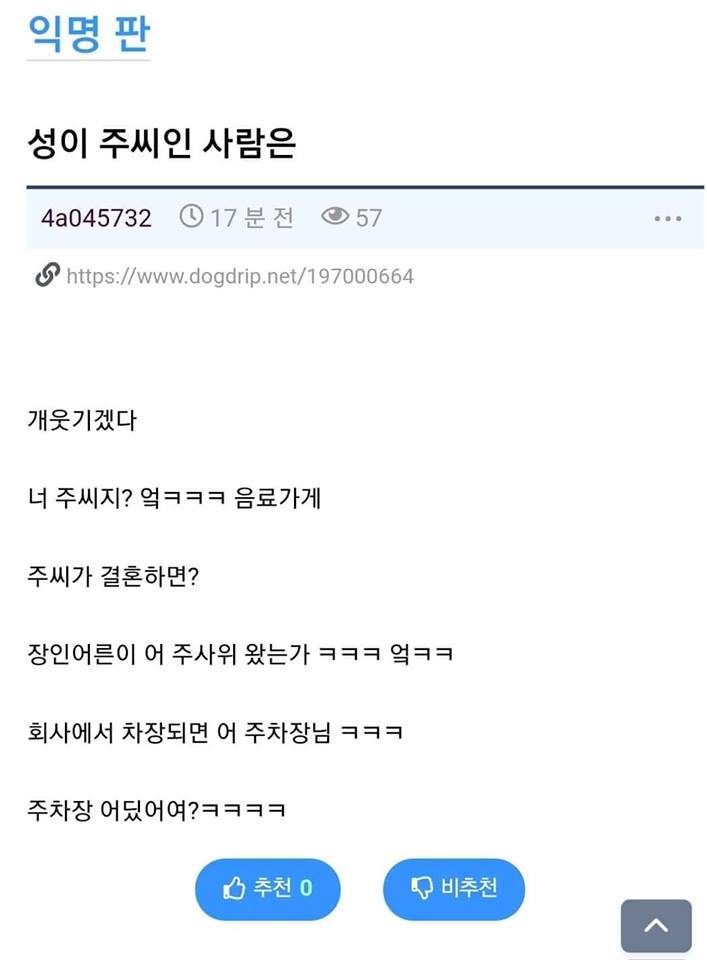This screenshot has width=707, height=960.
Task: Open the dogdrip.net post URL link
Action: (x=239, y=277)
